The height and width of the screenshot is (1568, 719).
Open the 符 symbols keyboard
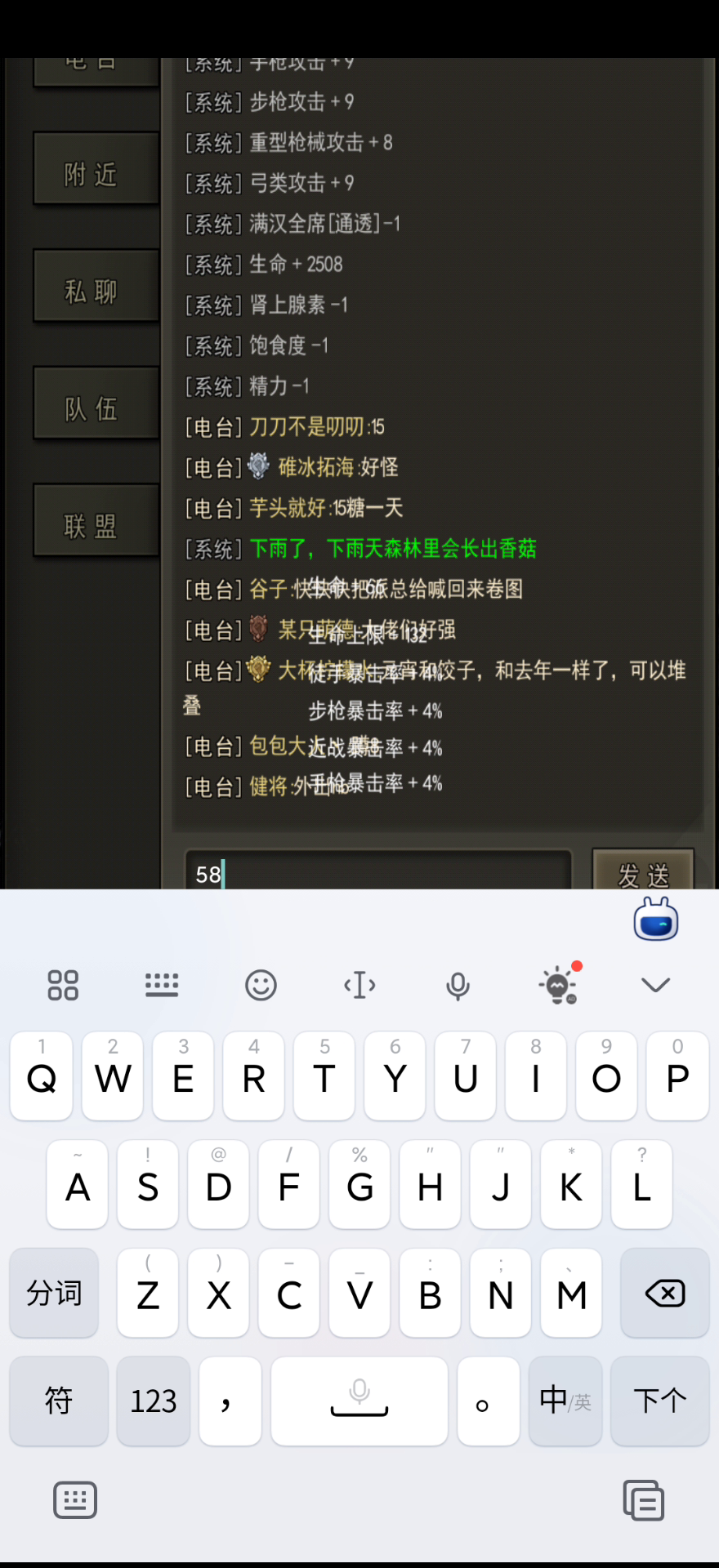click(x=58, y=1401)
